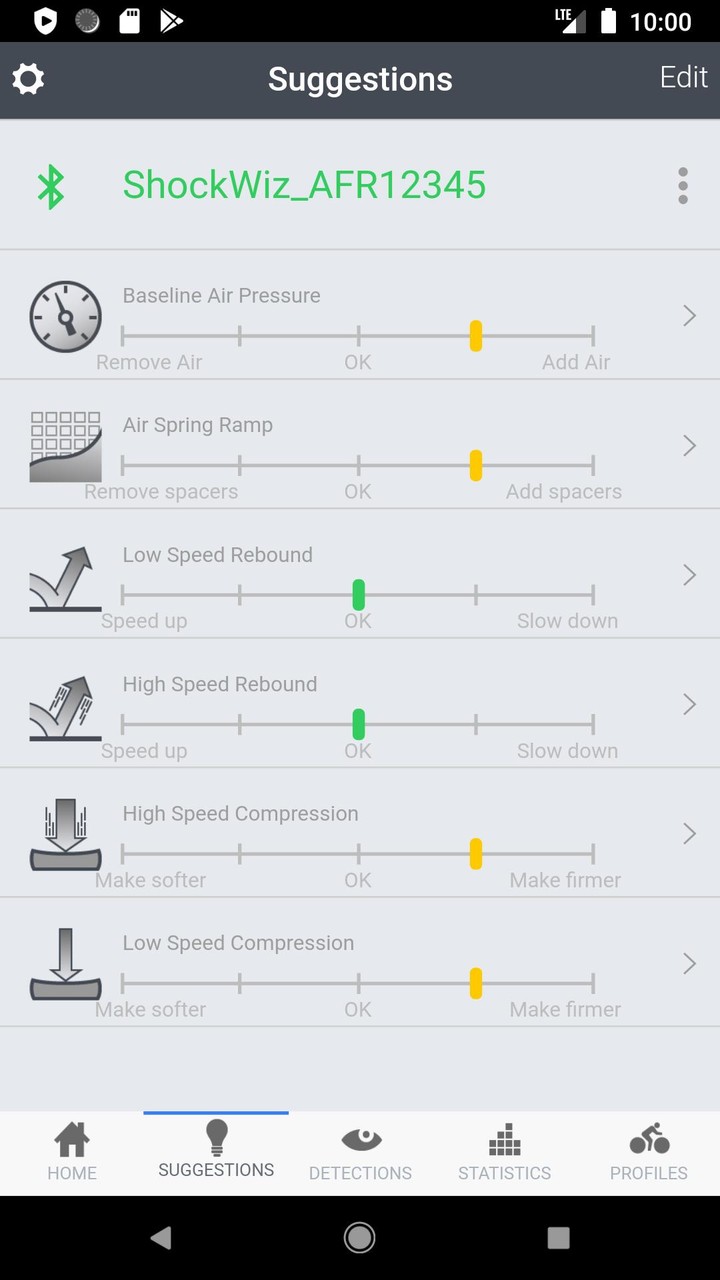Open the Statistics tab

click(504, 1153)
